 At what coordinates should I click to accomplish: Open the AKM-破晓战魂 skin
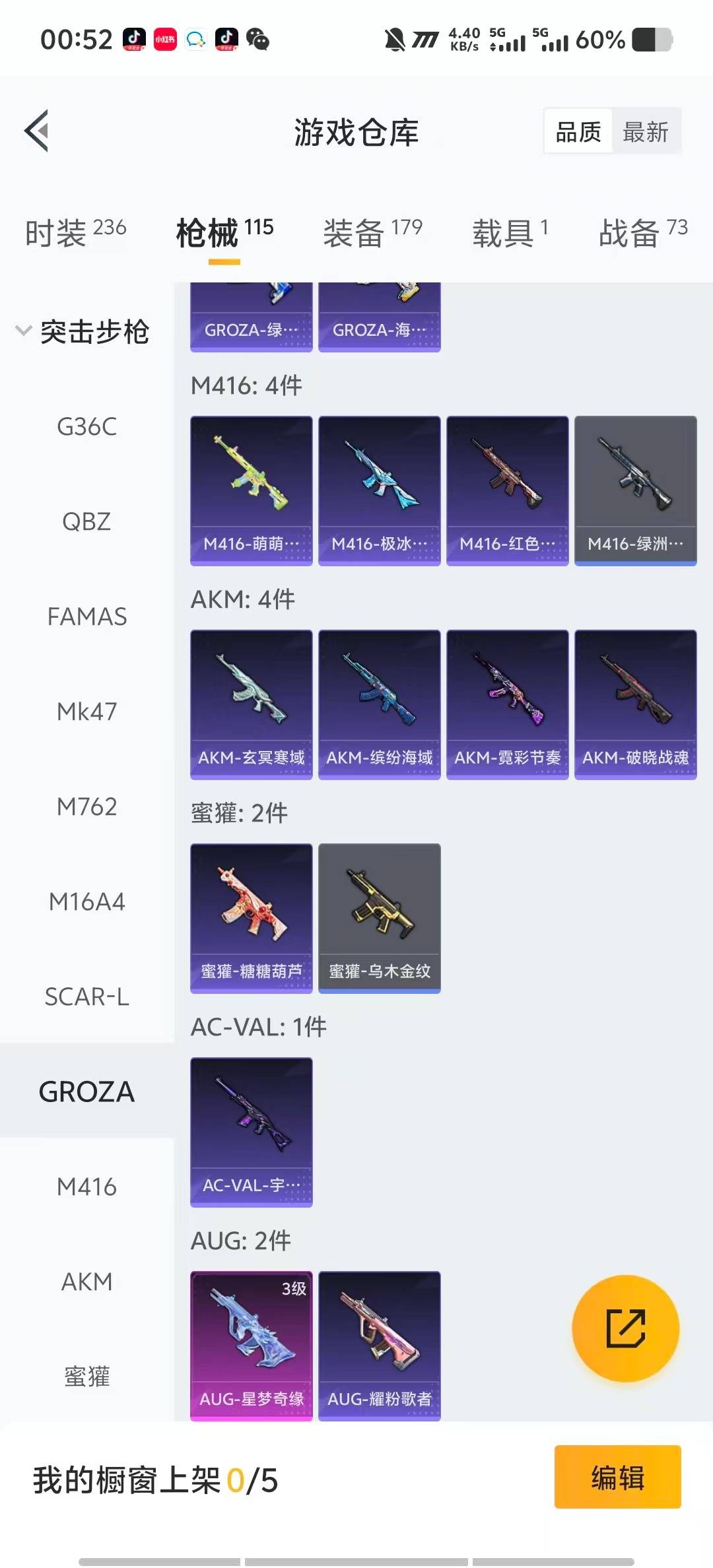[635, 704]
